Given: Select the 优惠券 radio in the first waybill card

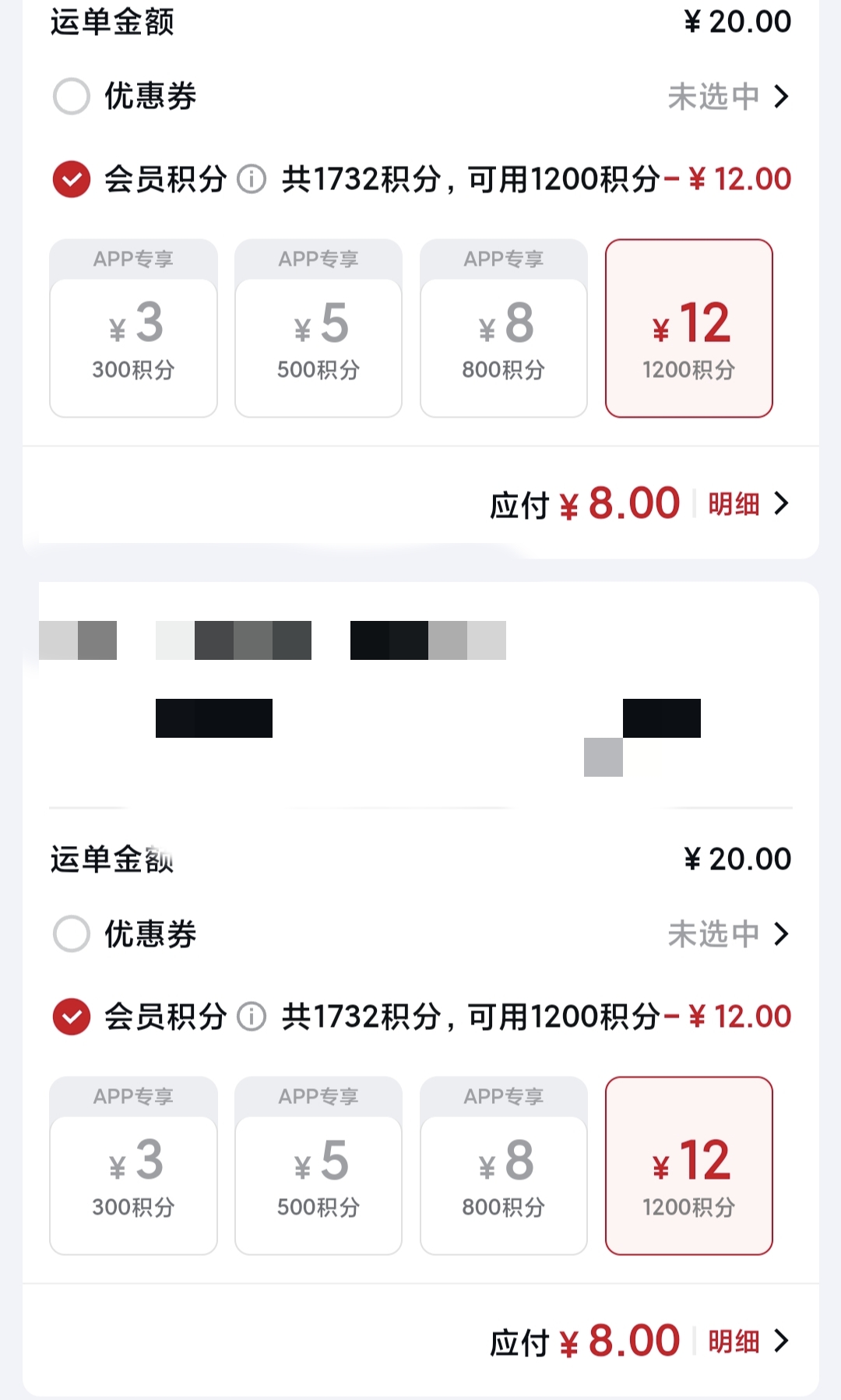Looking at the screenshot, I should [72, 97].
